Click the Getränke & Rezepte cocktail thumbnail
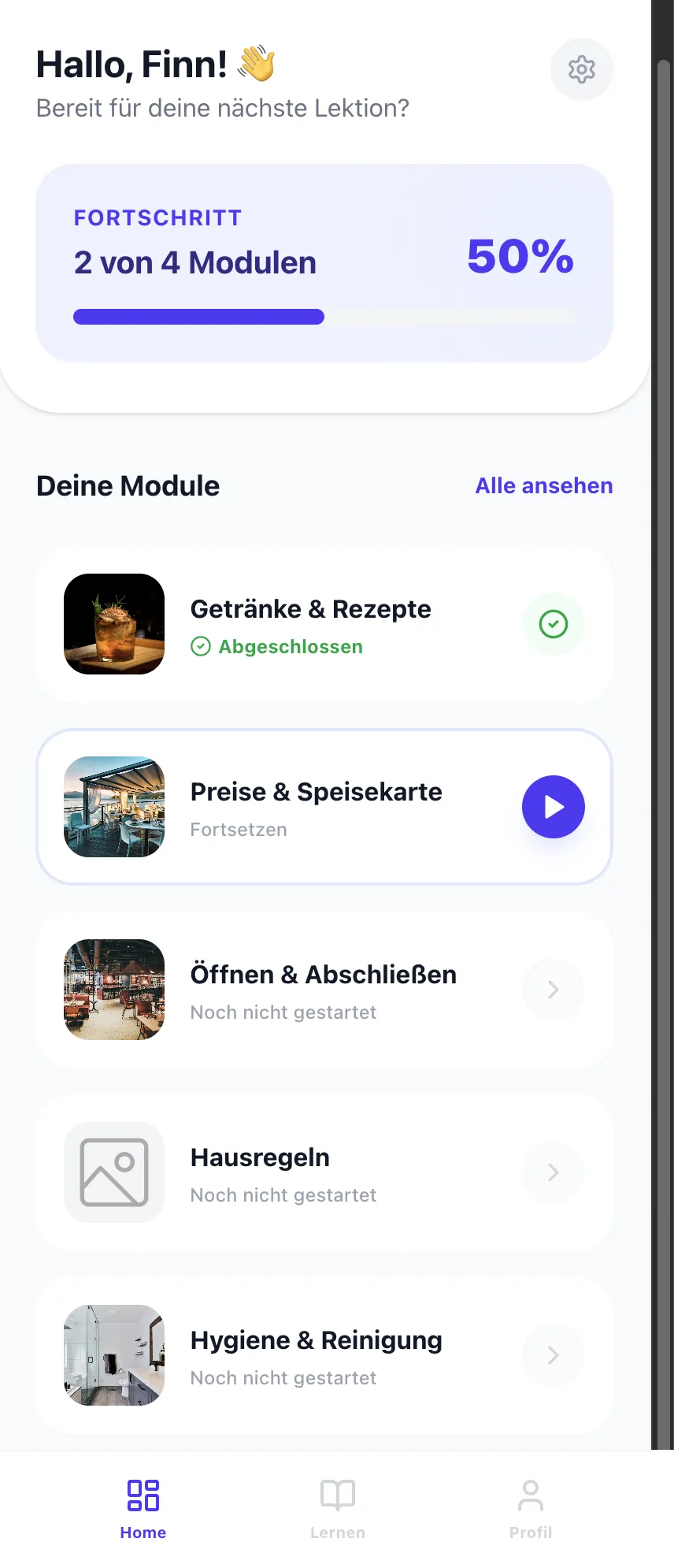The width and height of the screenshot is (674, 1568). pyautogui.click(x=114, y=624)
